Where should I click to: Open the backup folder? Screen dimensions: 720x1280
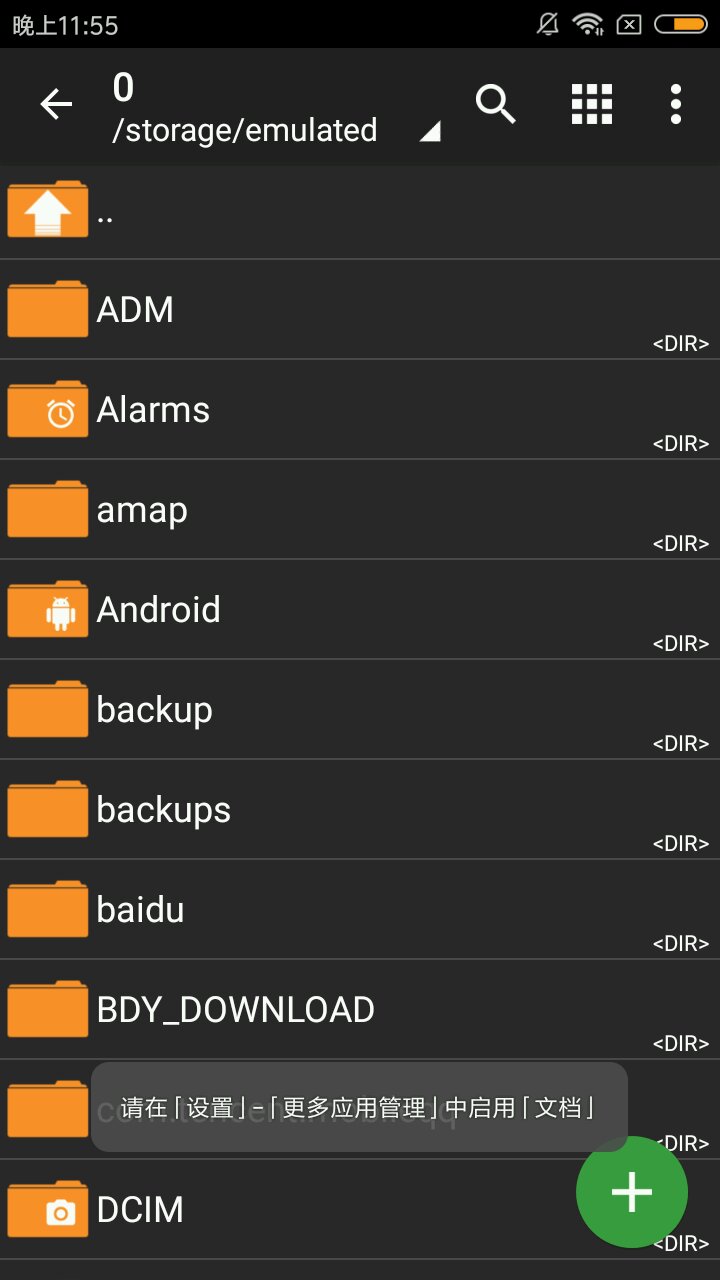coord(360,710)
